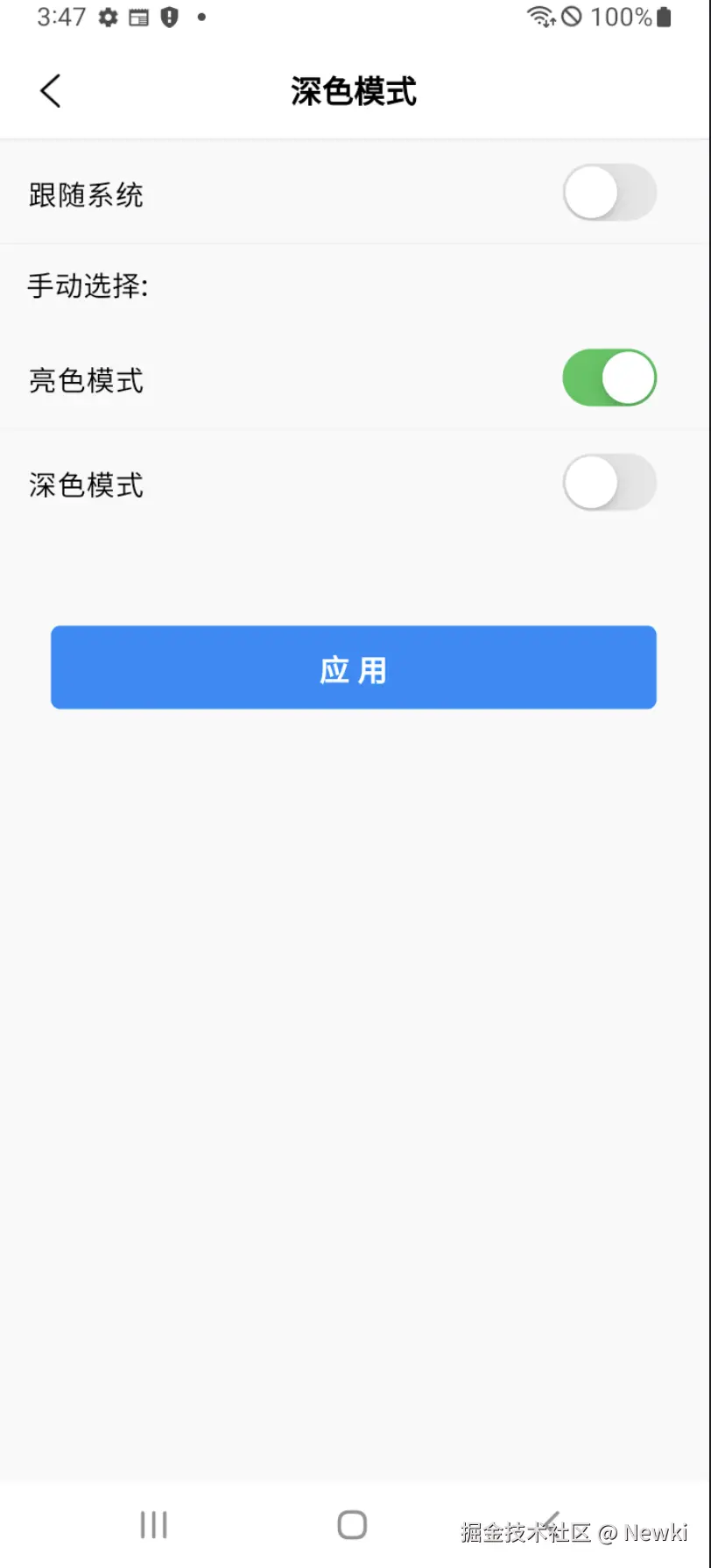Tap the do-not-disturb icon in status bar
Viewport: 711px width, 1568px height.
[574, 16]
